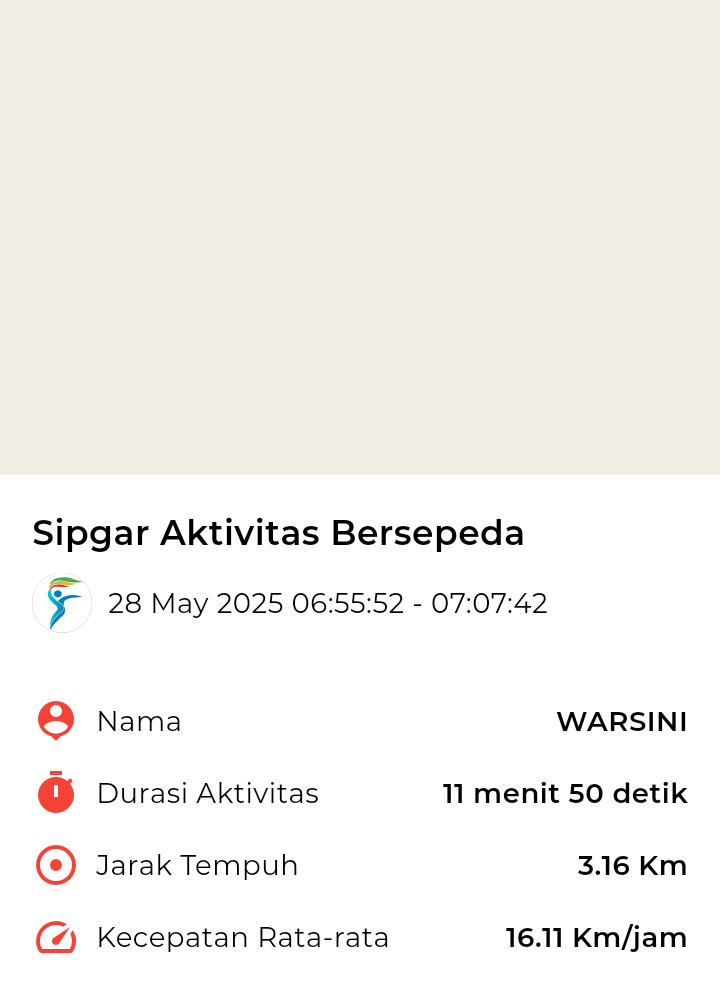Screen dimensions: 720x1001
Task: Click the speed value 16.11 Km/jam
Action: click(595, 937)
